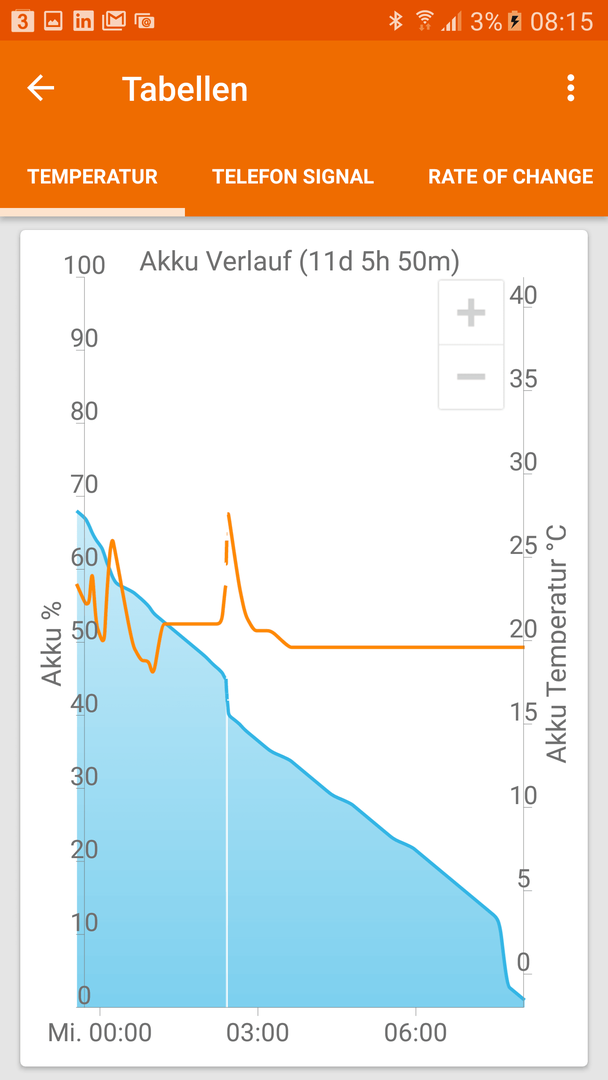608x1080 pixels.
Task: Go back from Tabellen screen
Action: (x=40, y=88)
